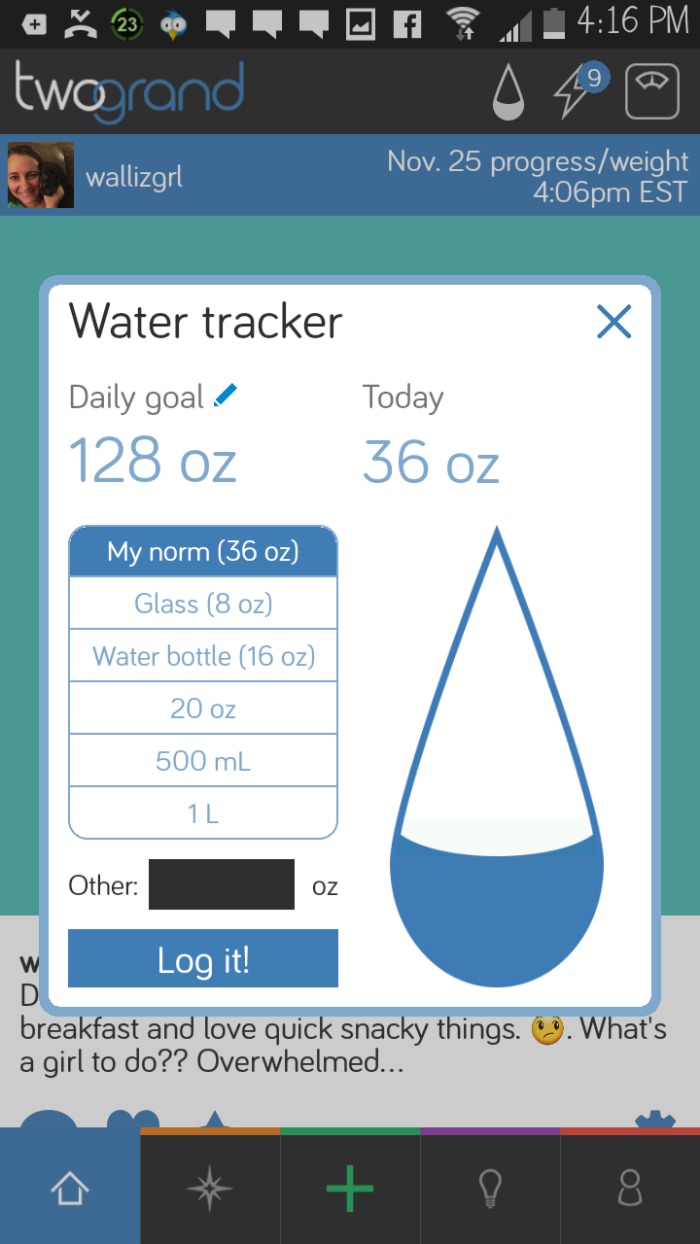Select the 20 oz option

point(203,708)
